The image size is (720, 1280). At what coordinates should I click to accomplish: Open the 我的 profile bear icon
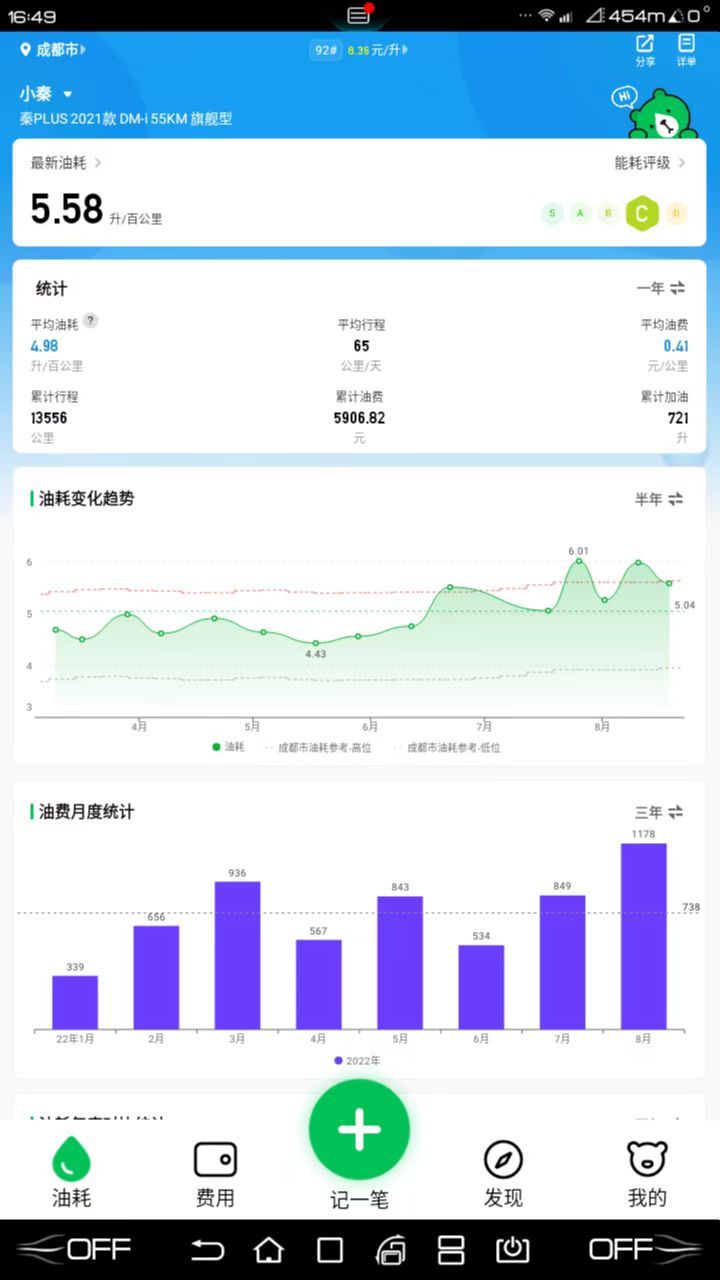point(647,1160)
